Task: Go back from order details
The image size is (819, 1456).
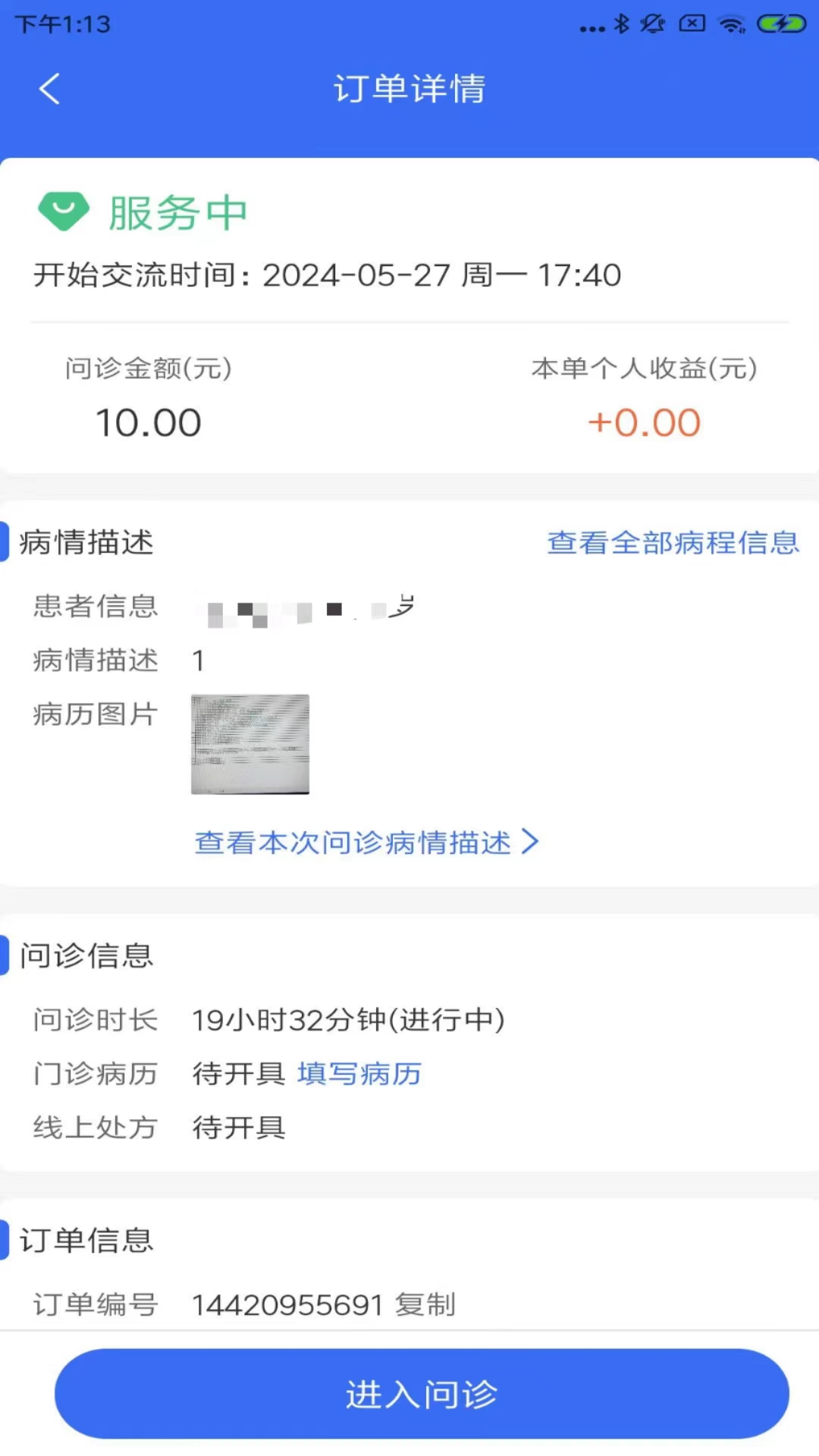Action: [x=50, y=89]
